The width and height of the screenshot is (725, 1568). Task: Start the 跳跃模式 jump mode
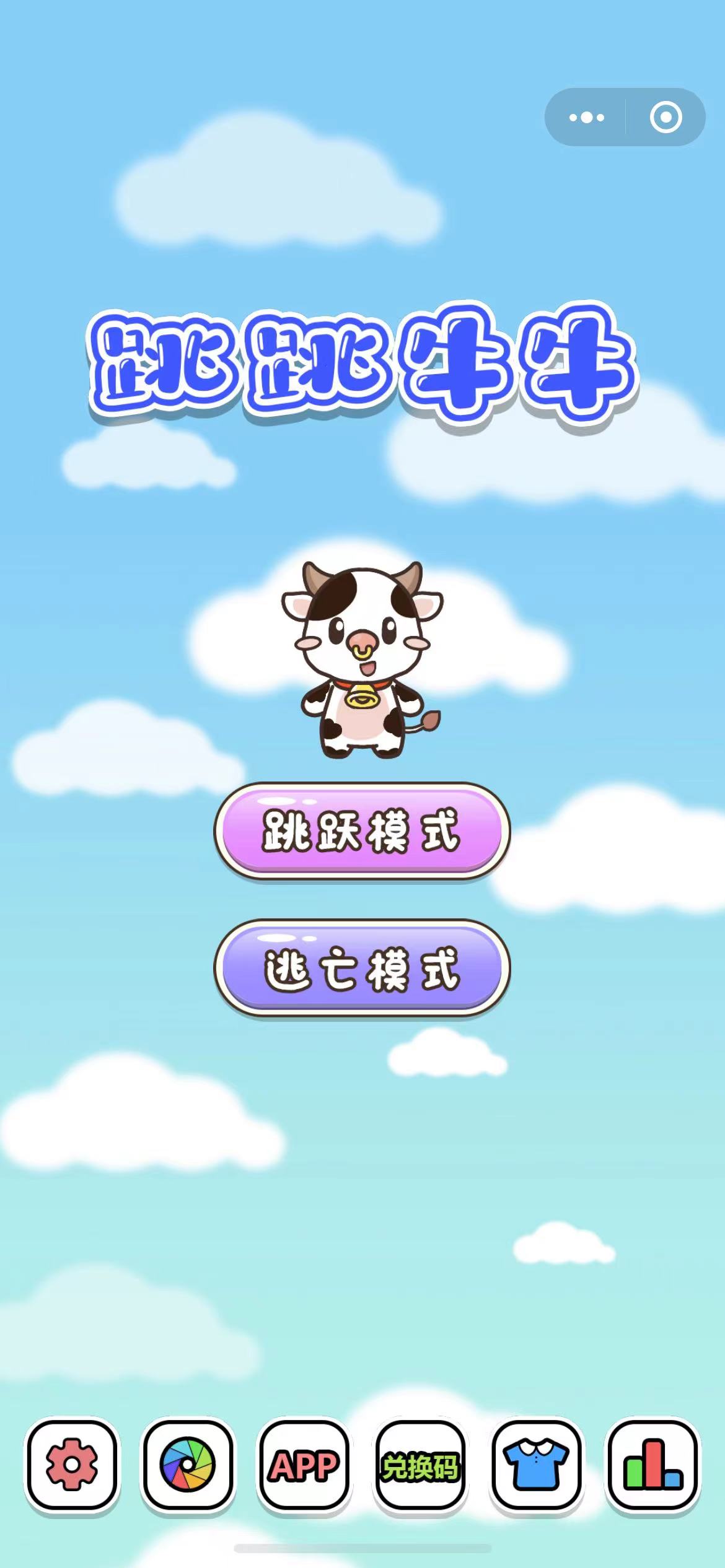(362, 831)
